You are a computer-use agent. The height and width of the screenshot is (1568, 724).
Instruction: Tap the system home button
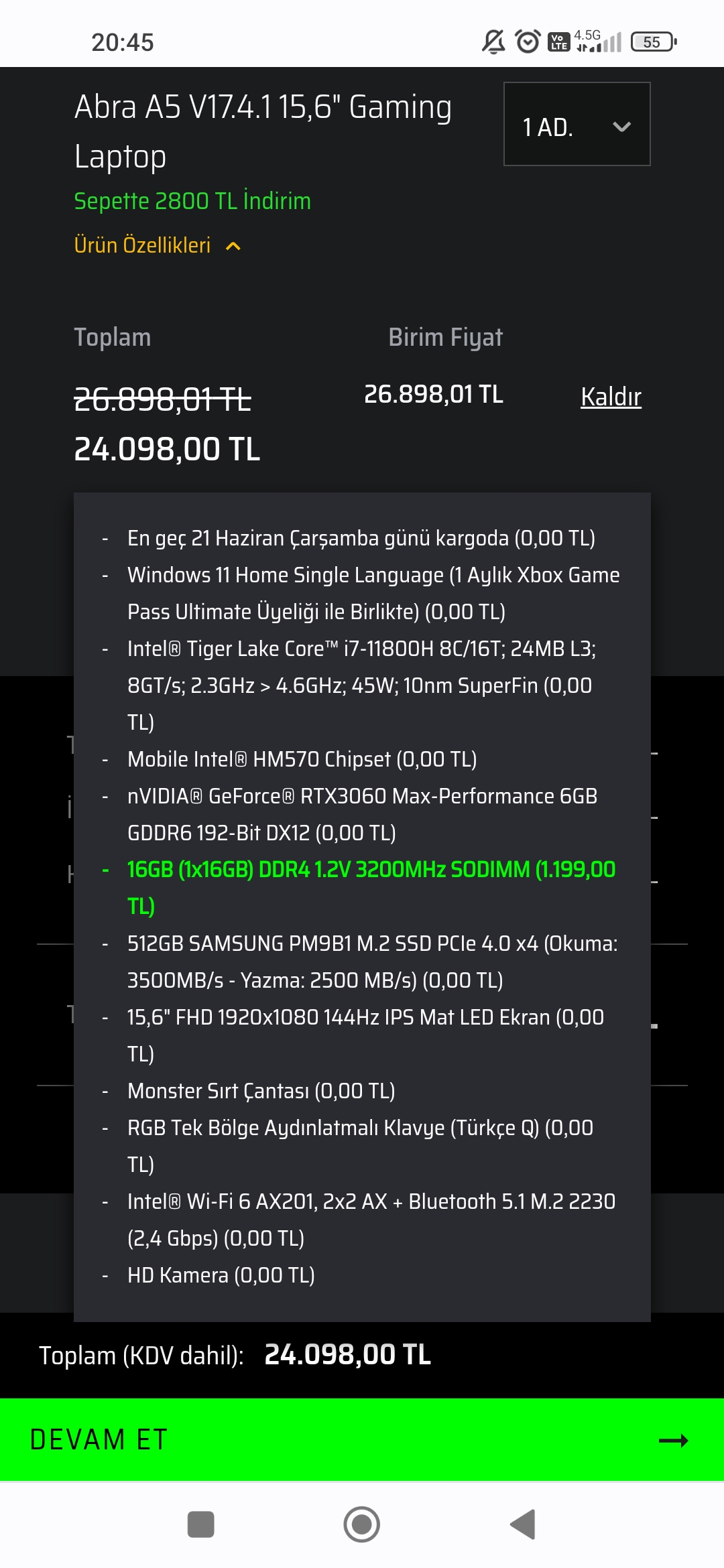coord(361,1524)
